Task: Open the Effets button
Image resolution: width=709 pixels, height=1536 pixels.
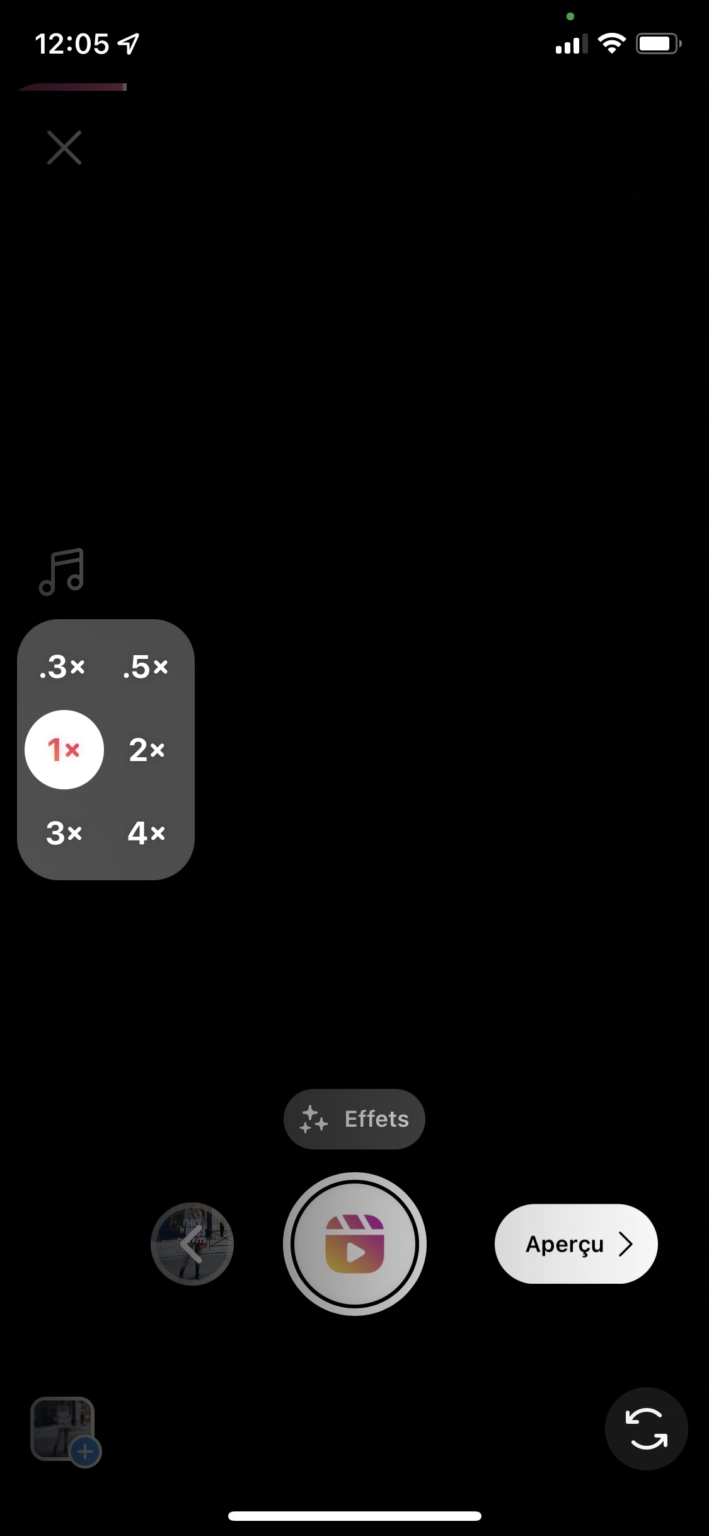Action: [355, 1119]
